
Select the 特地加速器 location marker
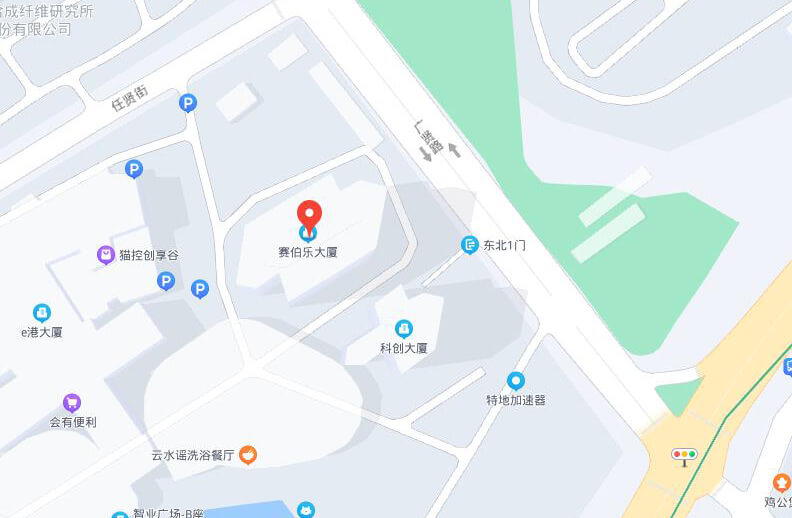tap(515, 380)
